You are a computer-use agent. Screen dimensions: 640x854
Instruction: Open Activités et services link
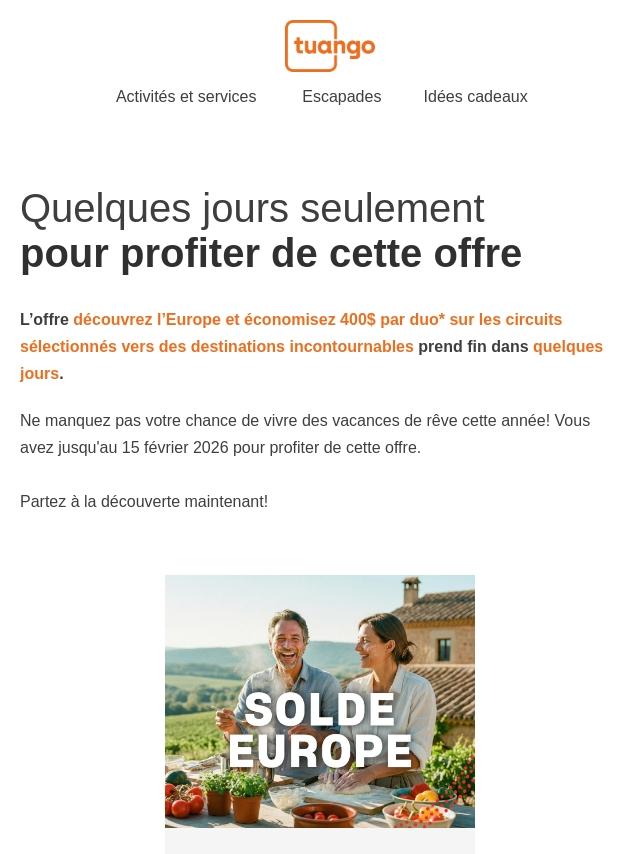(x=186, y=97)
